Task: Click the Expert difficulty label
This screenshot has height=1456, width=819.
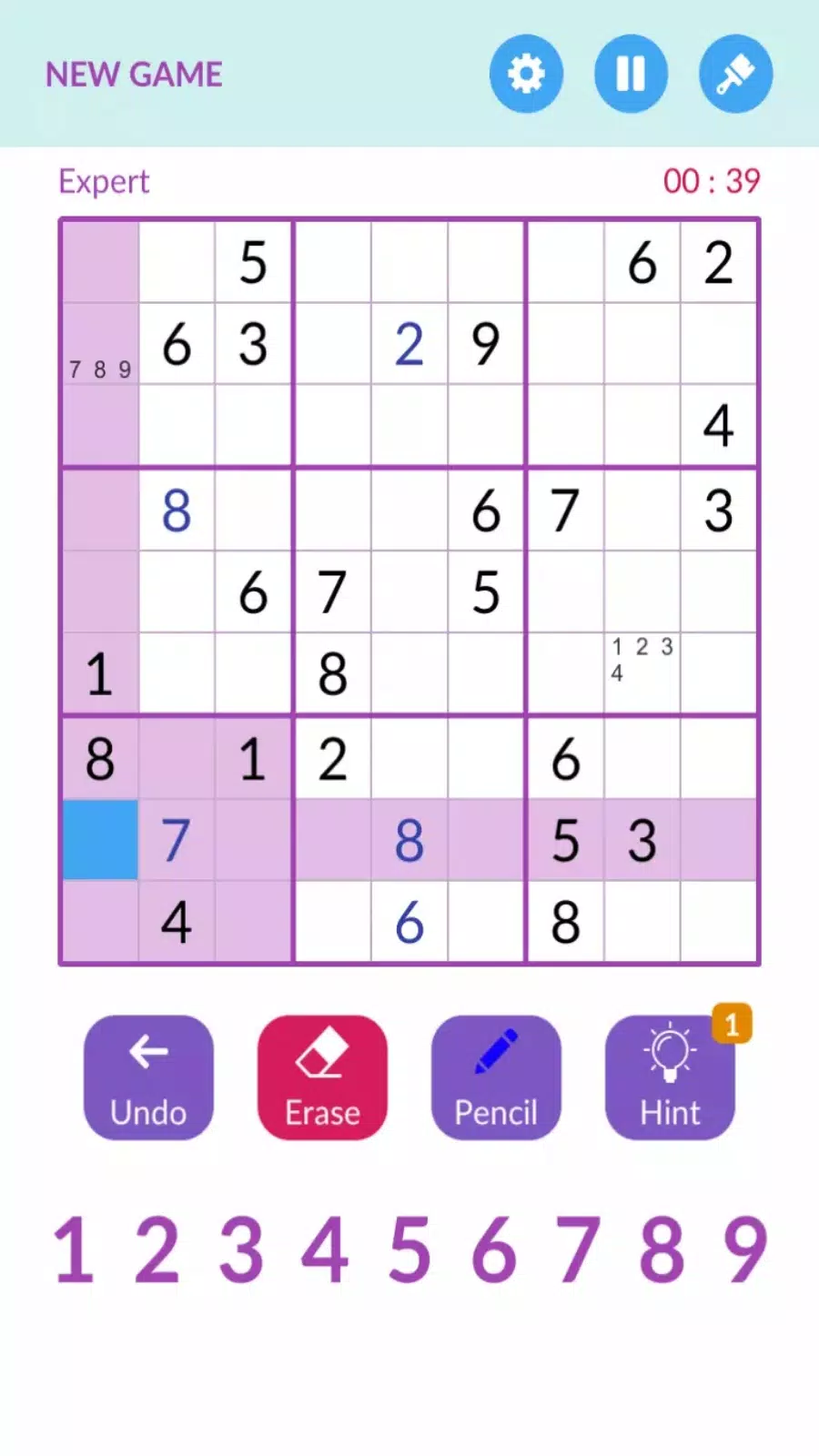Action: [104, 181]
